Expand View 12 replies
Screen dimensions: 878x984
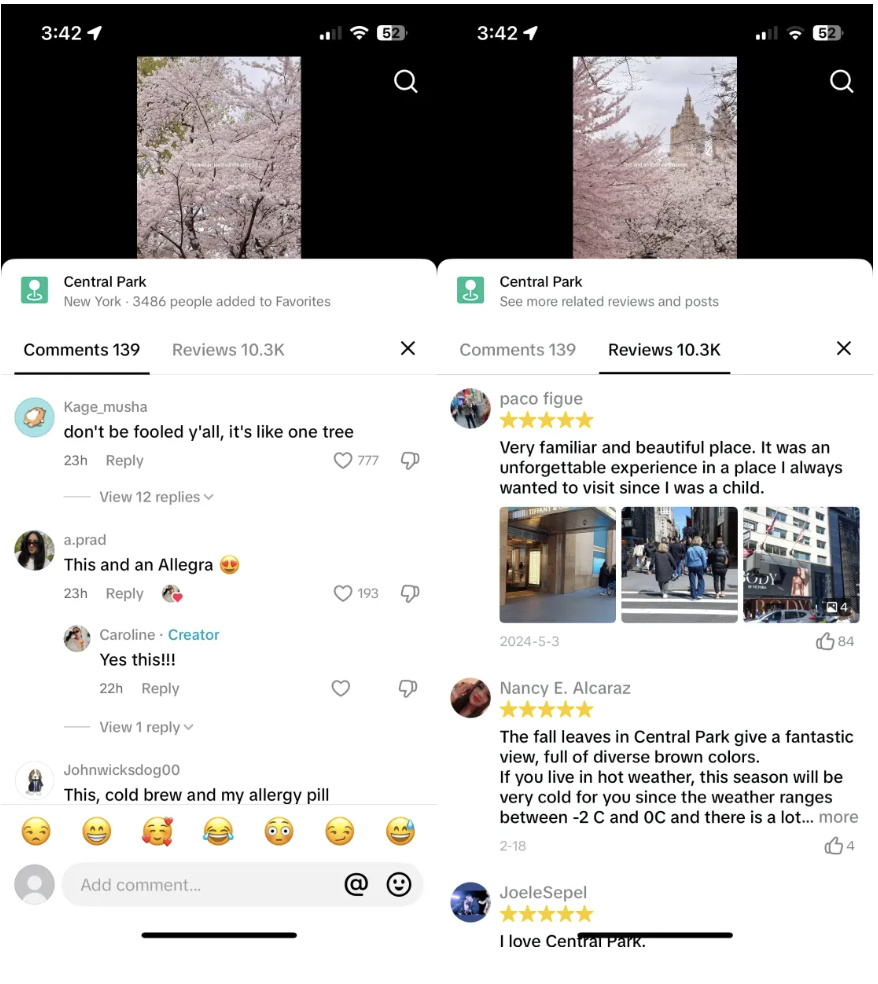click(155, 497)
